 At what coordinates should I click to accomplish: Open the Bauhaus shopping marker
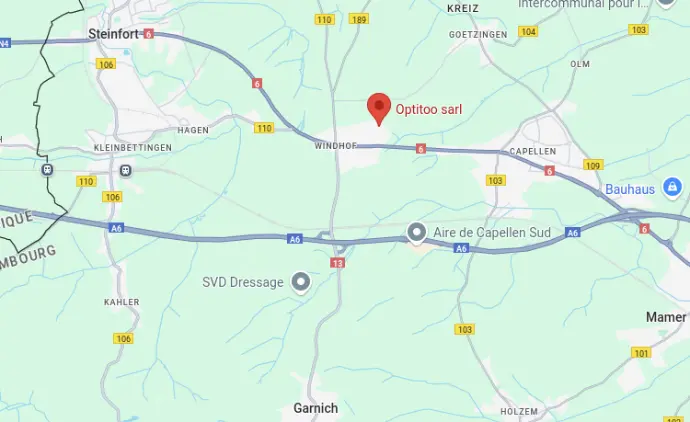coord(673,187)
